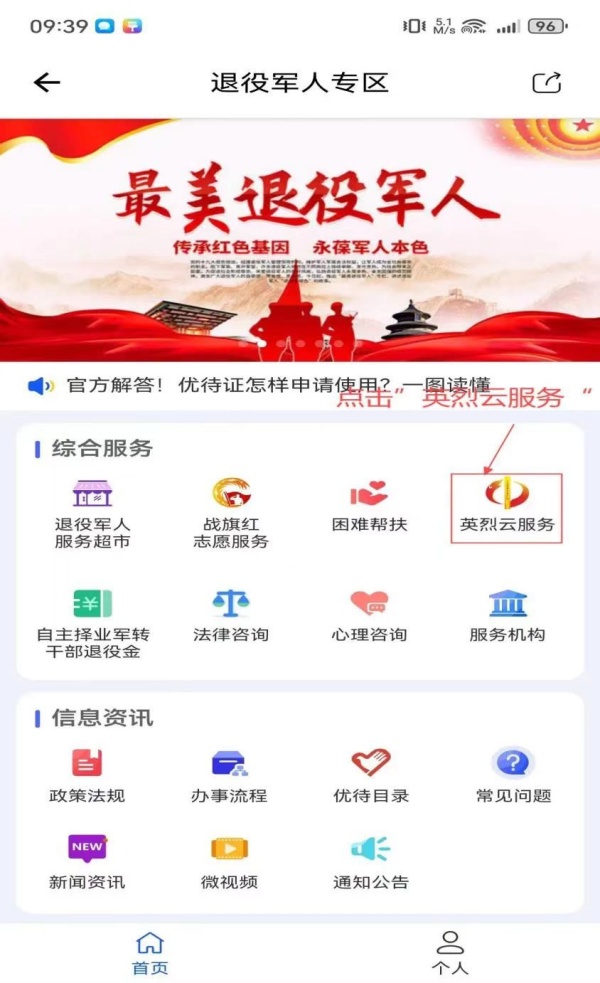Open 战旗红志愿服务
Screen dimensions: 600x983
[231, 513]
